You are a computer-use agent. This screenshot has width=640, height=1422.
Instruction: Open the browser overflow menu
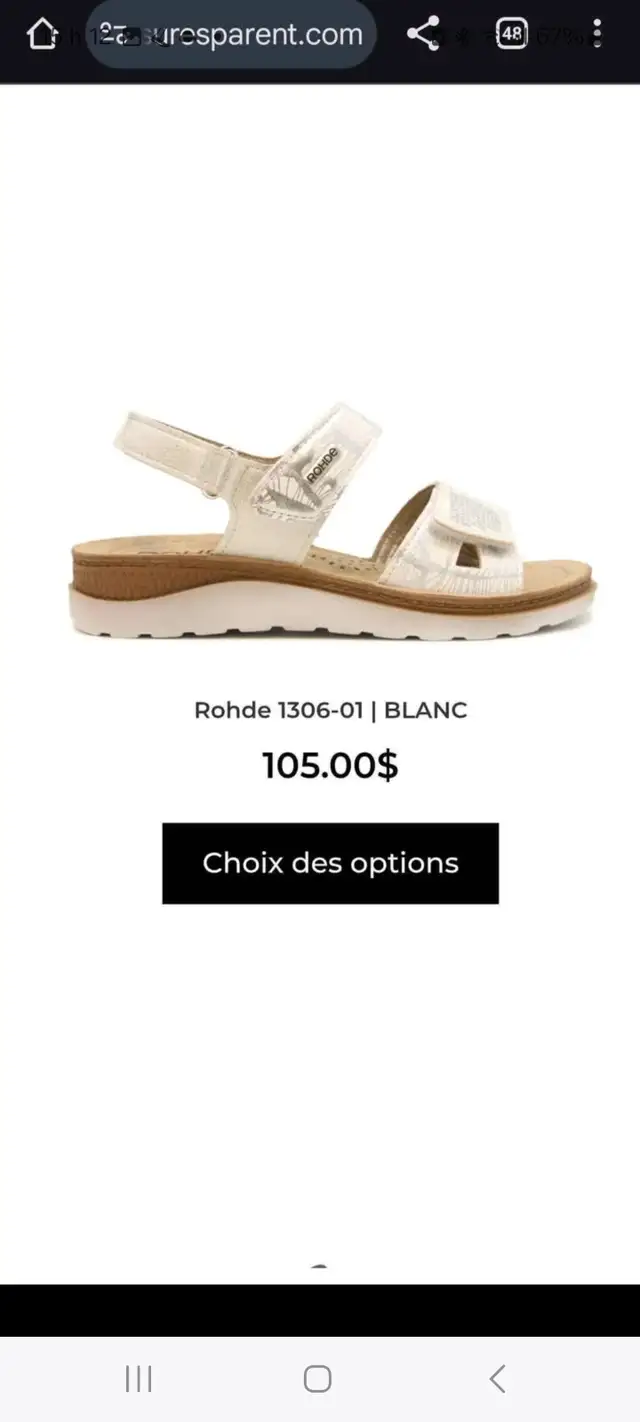pyautogui.click(x=597, y=34)
